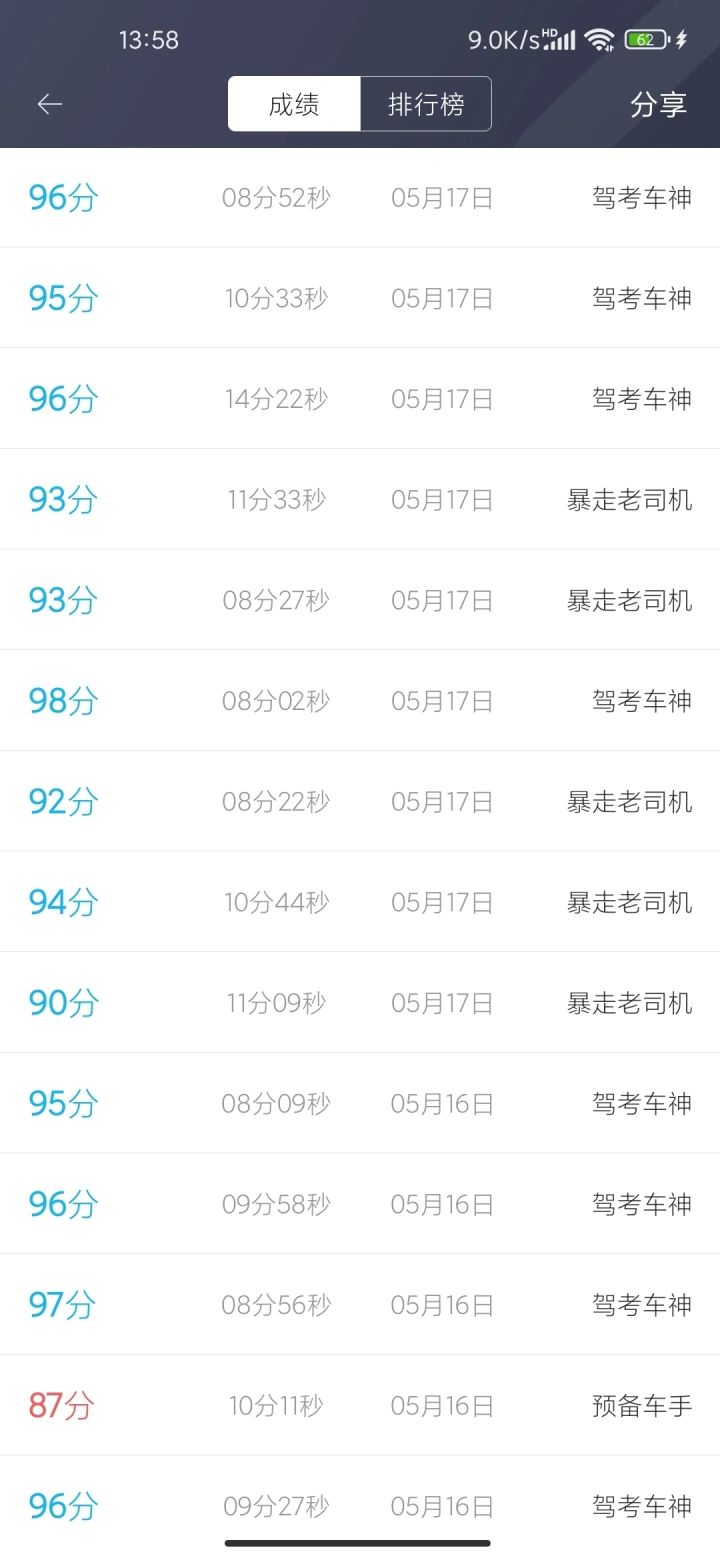Select the 成绩 tab
The height and width of the screenshot is (1560, 720).
pos(294,104)
